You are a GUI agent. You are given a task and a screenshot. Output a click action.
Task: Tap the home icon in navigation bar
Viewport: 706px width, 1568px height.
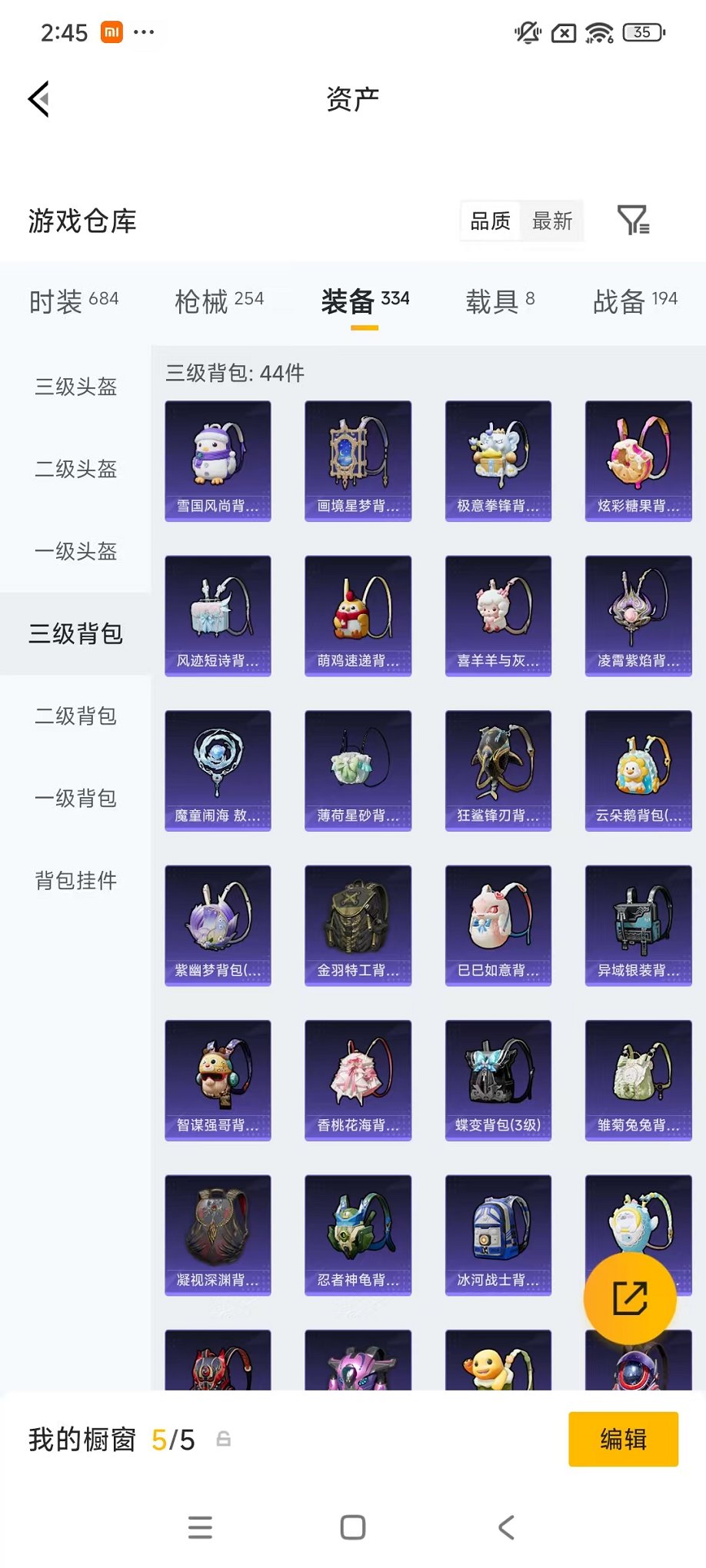(351, 1527)
